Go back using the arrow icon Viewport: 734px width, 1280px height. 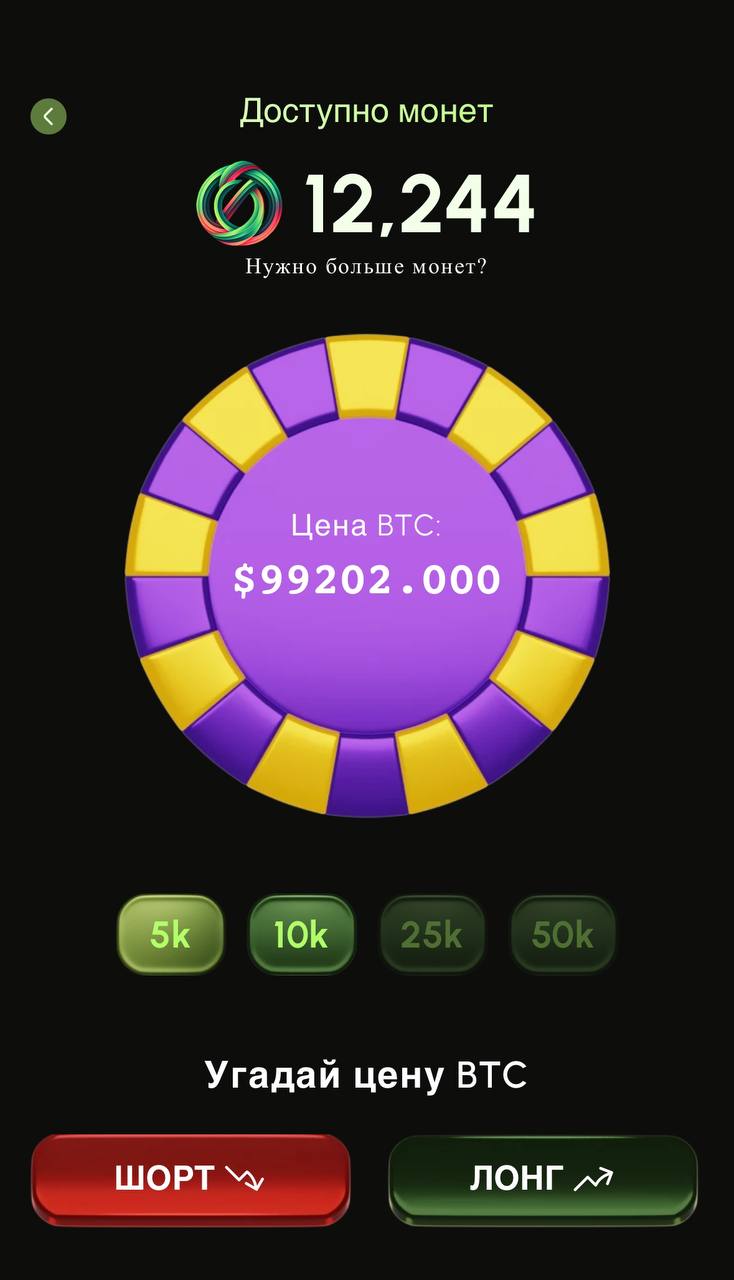click(48, 116)
